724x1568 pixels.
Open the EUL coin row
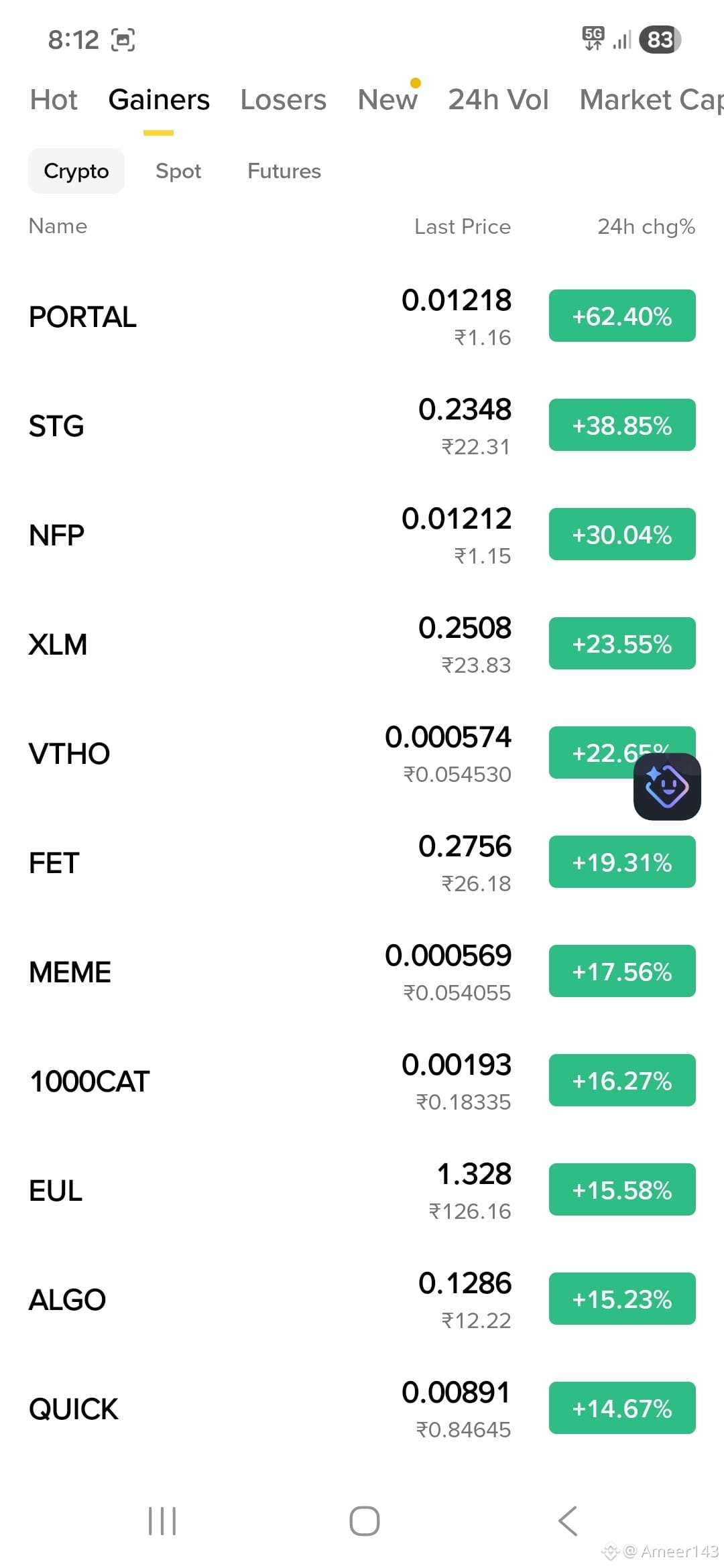362,1190
